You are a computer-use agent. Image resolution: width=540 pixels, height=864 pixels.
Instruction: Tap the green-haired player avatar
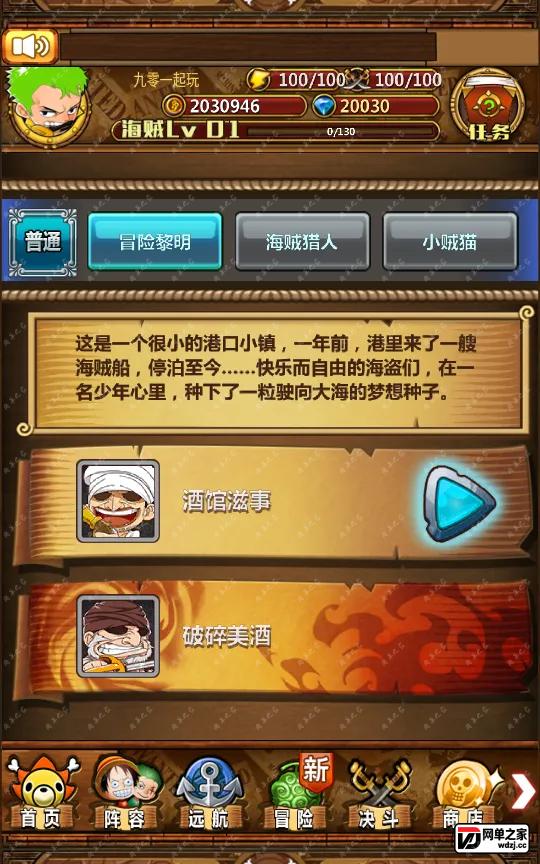coord(48,107)
